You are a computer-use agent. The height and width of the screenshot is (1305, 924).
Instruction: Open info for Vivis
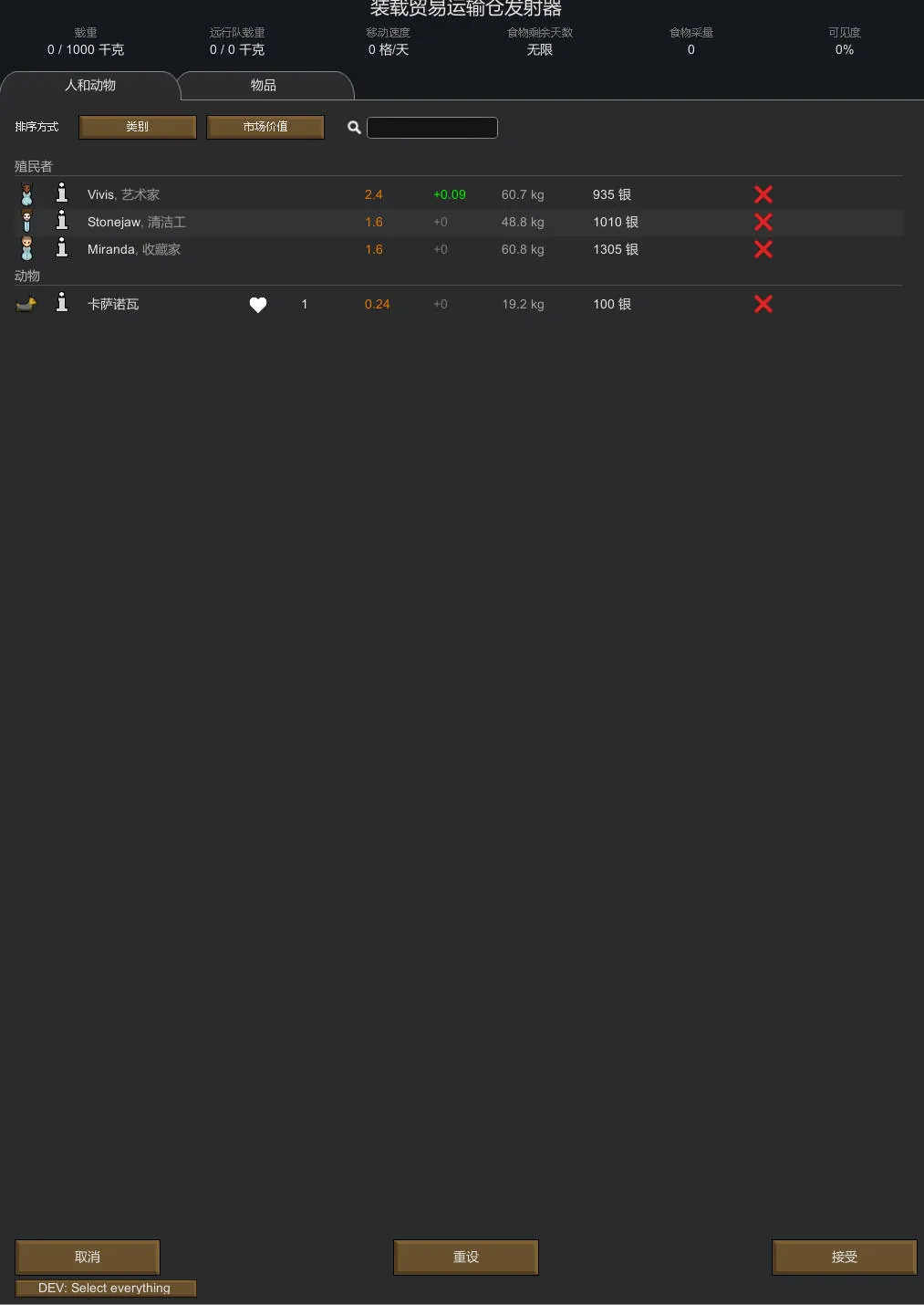(x=62, y=193)
